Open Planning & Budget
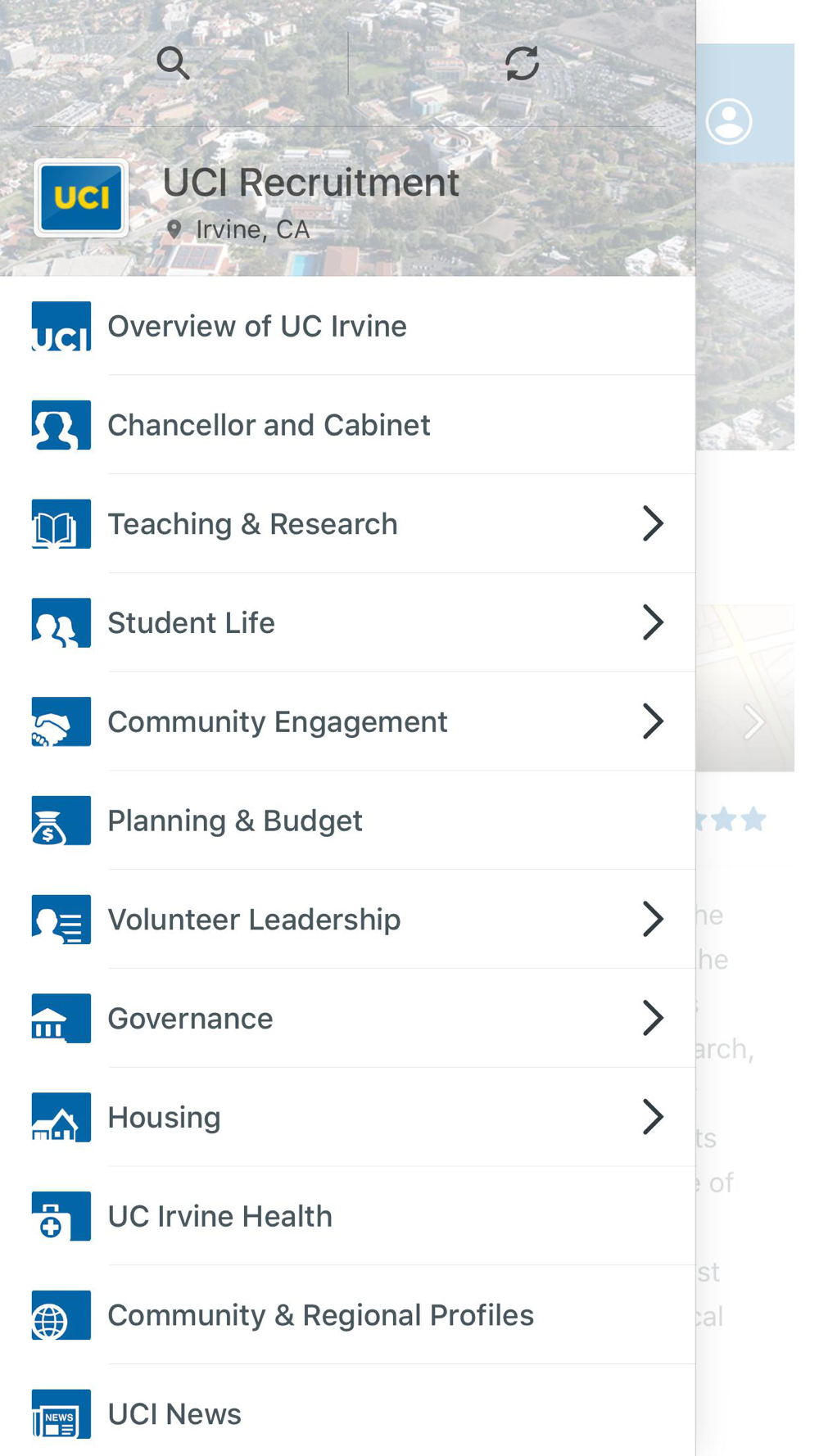 tap(348, 821)
